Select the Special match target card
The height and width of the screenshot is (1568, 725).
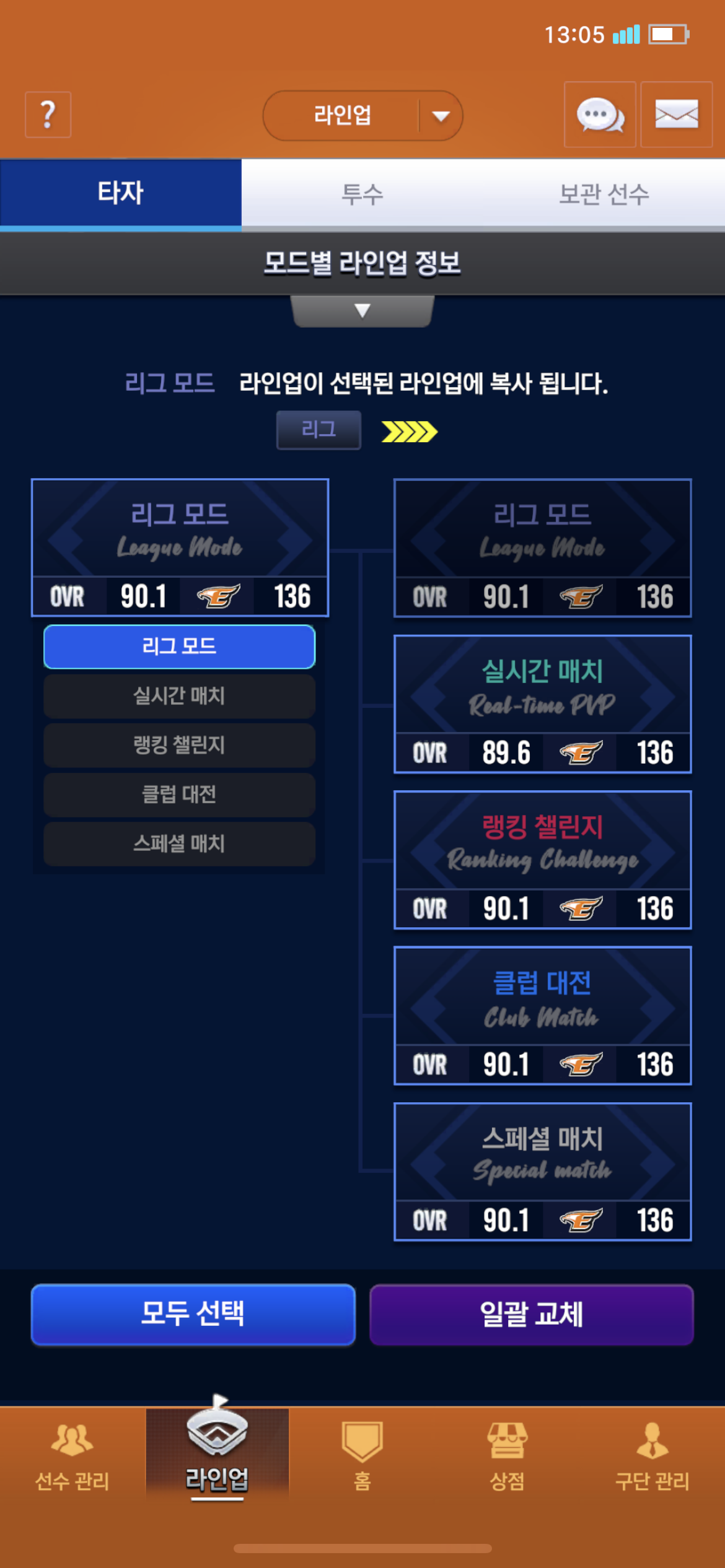[x=543, y=1172]
